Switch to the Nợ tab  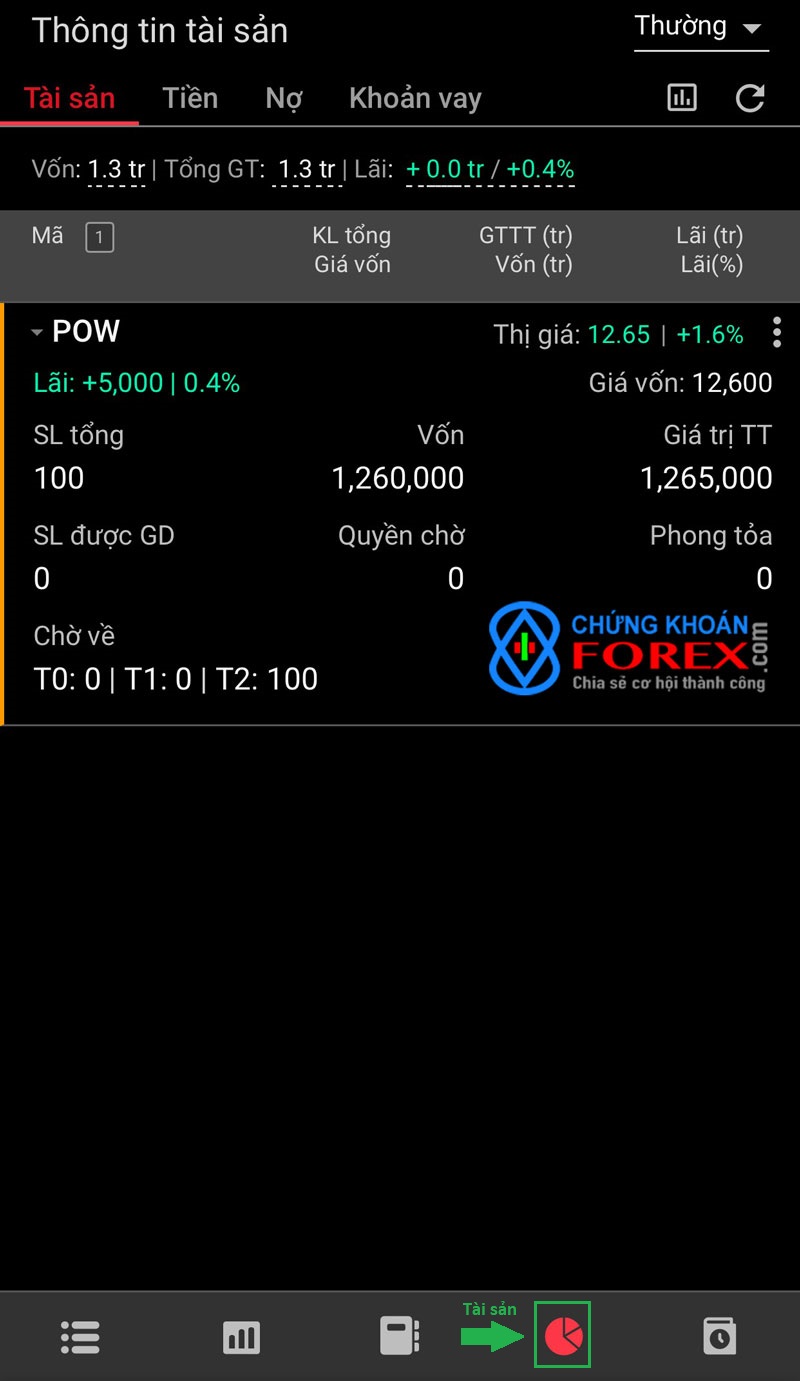[x=284, y=98]
